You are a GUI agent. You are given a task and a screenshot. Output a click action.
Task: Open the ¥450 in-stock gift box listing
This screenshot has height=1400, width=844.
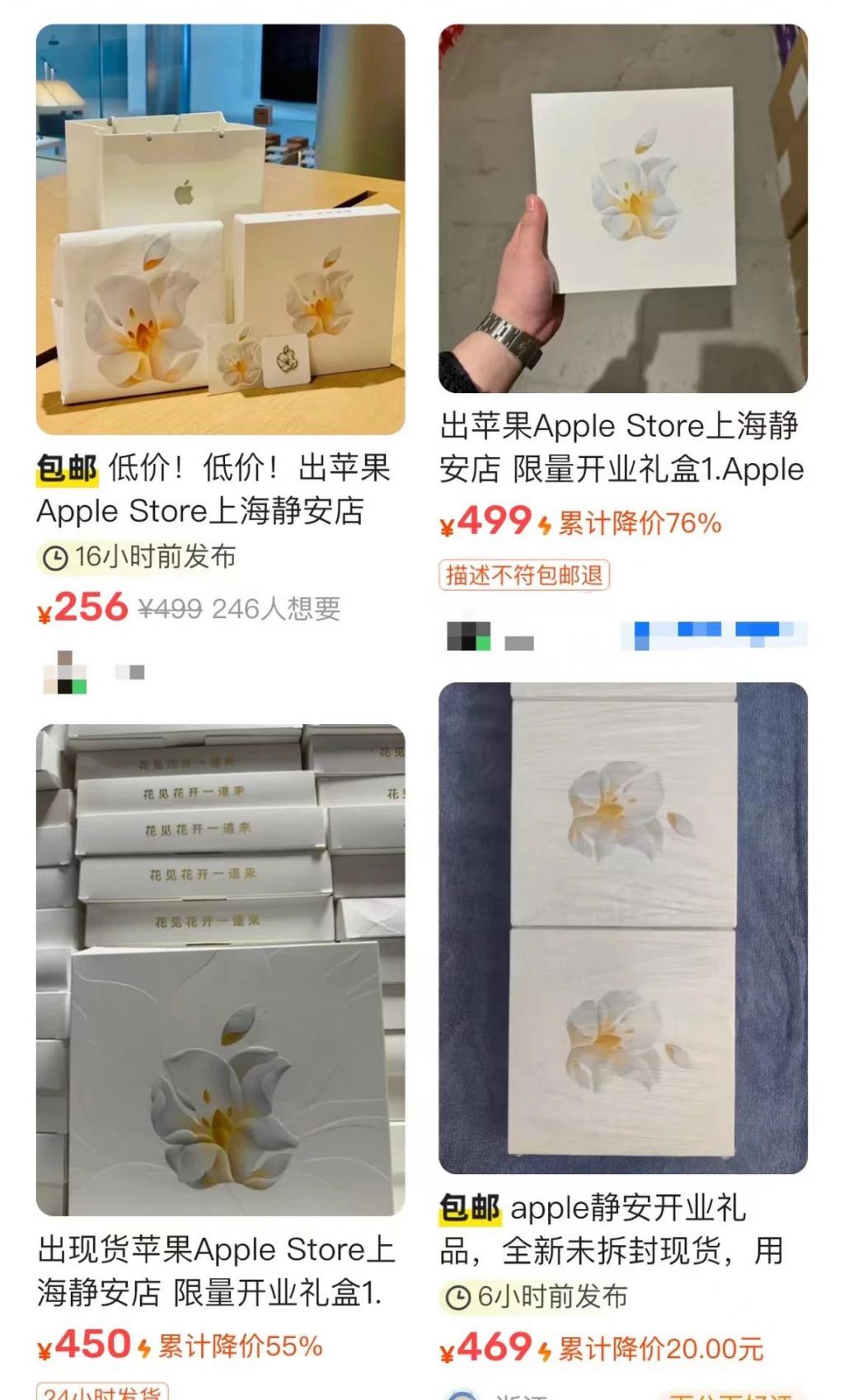pyautogui.click(x=220, y=969)
